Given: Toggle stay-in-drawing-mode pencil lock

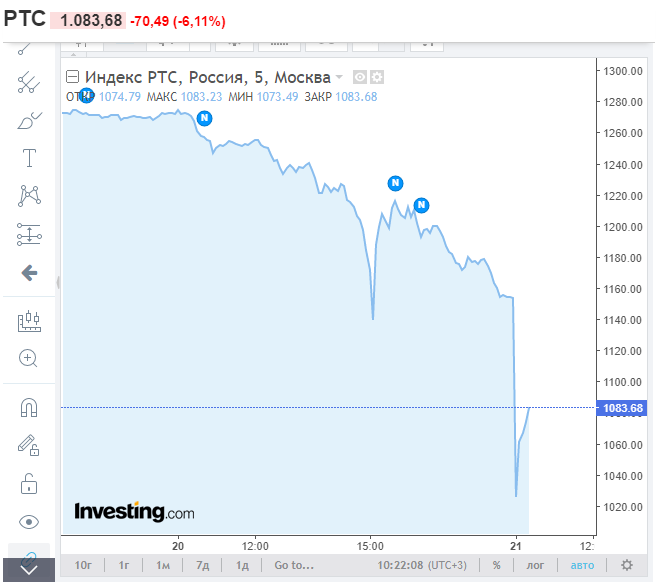Looking at the screenshot, I should tap(29, 445).
